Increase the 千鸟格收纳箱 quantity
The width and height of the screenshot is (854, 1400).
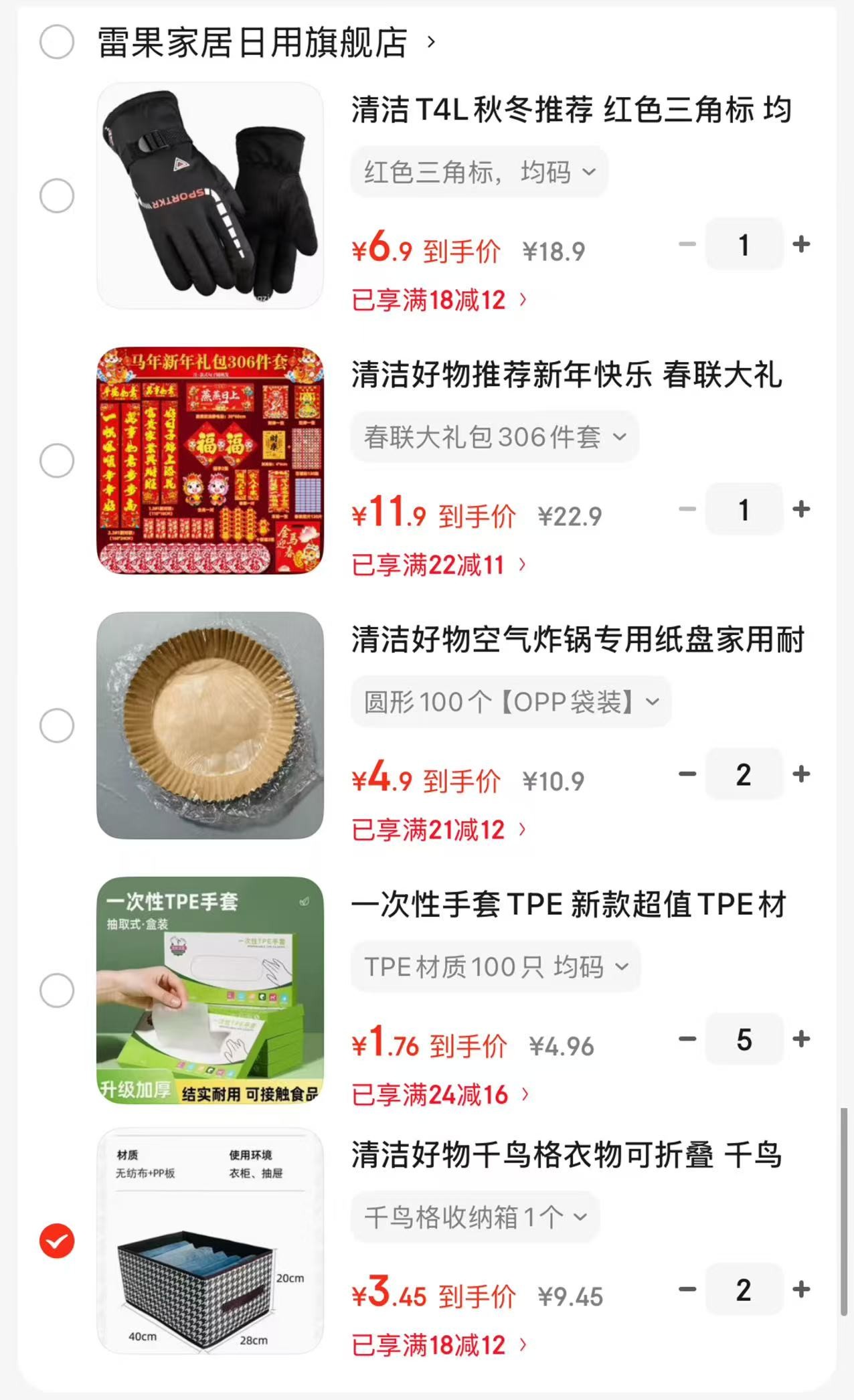[801, 1290]
